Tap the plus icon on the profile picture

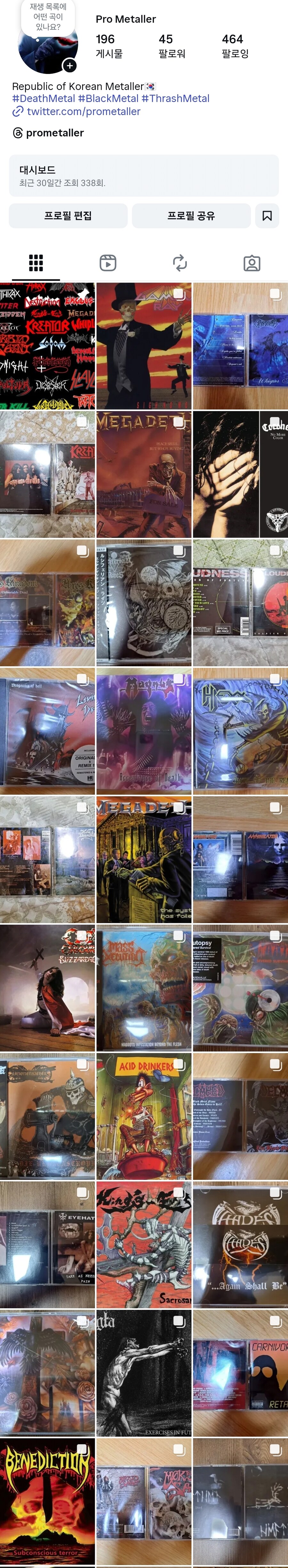70,65
